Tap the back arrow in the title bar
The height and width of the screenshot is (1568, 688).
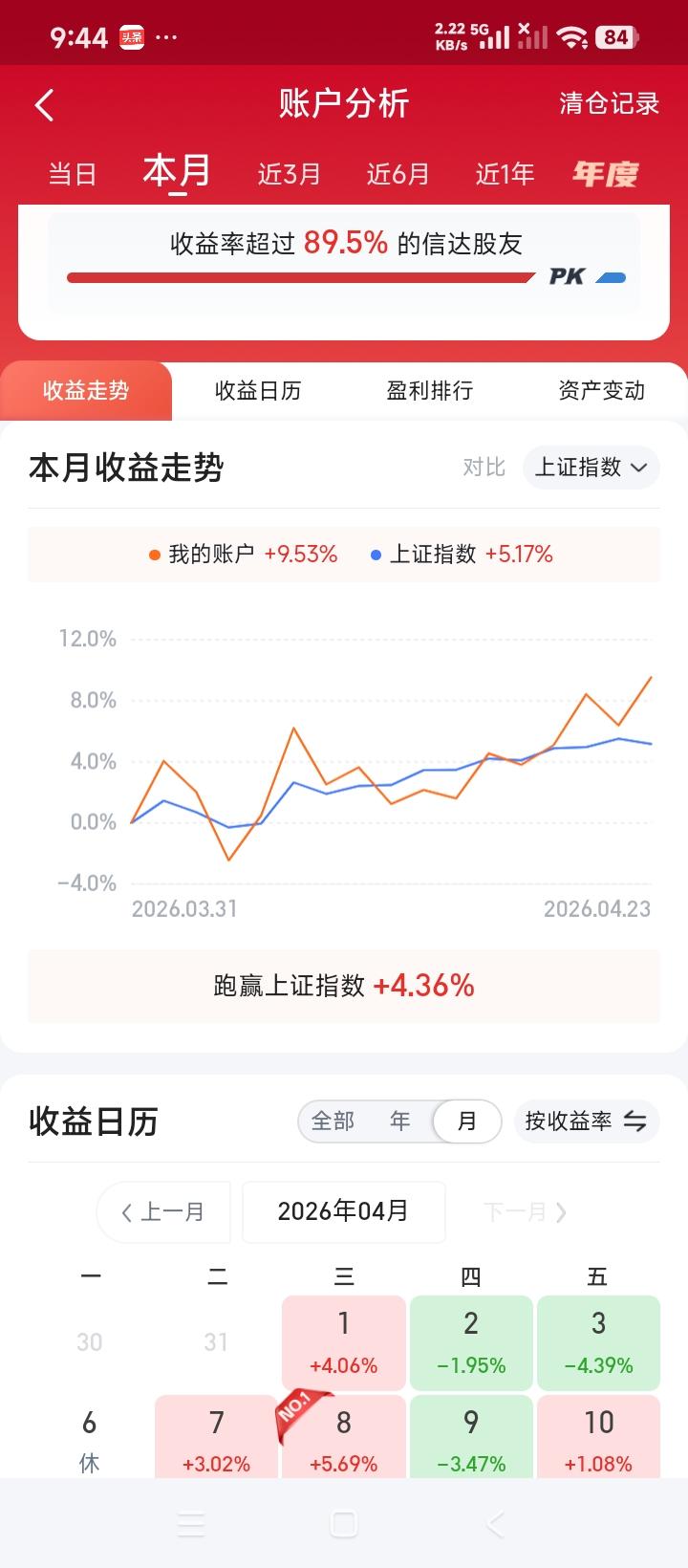43,103
